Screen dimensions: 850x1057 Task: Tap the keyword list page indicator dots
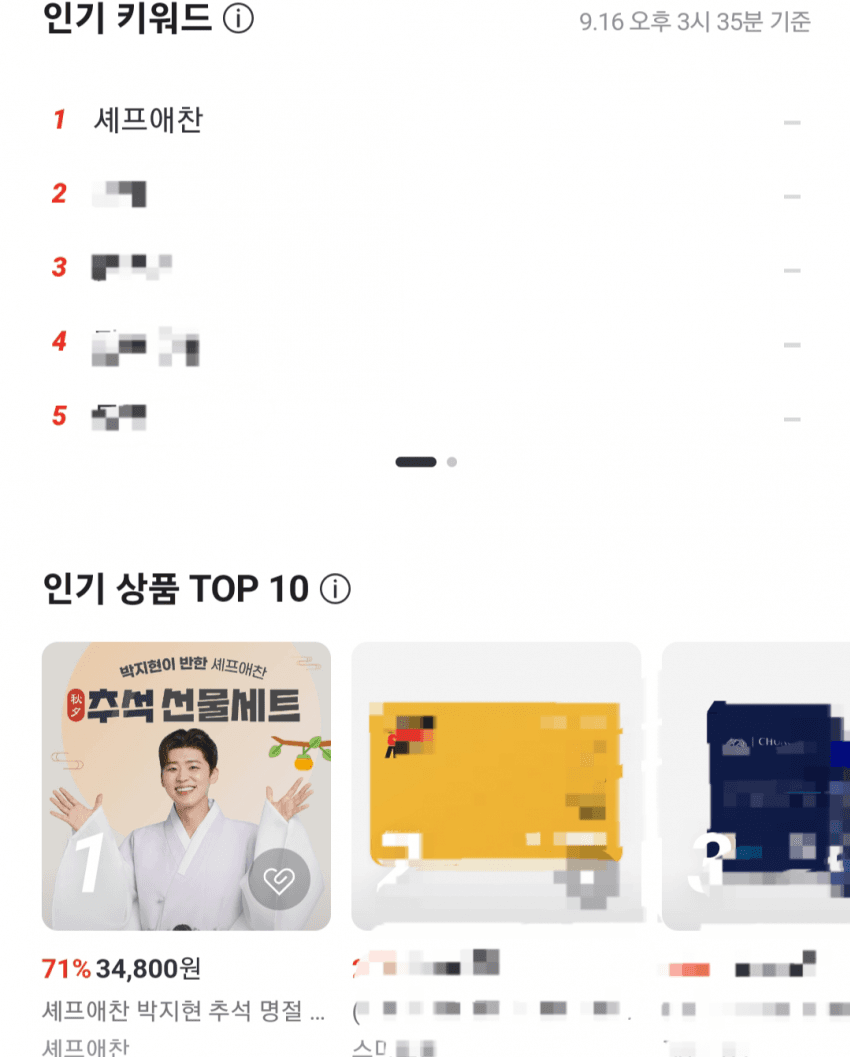426,462
